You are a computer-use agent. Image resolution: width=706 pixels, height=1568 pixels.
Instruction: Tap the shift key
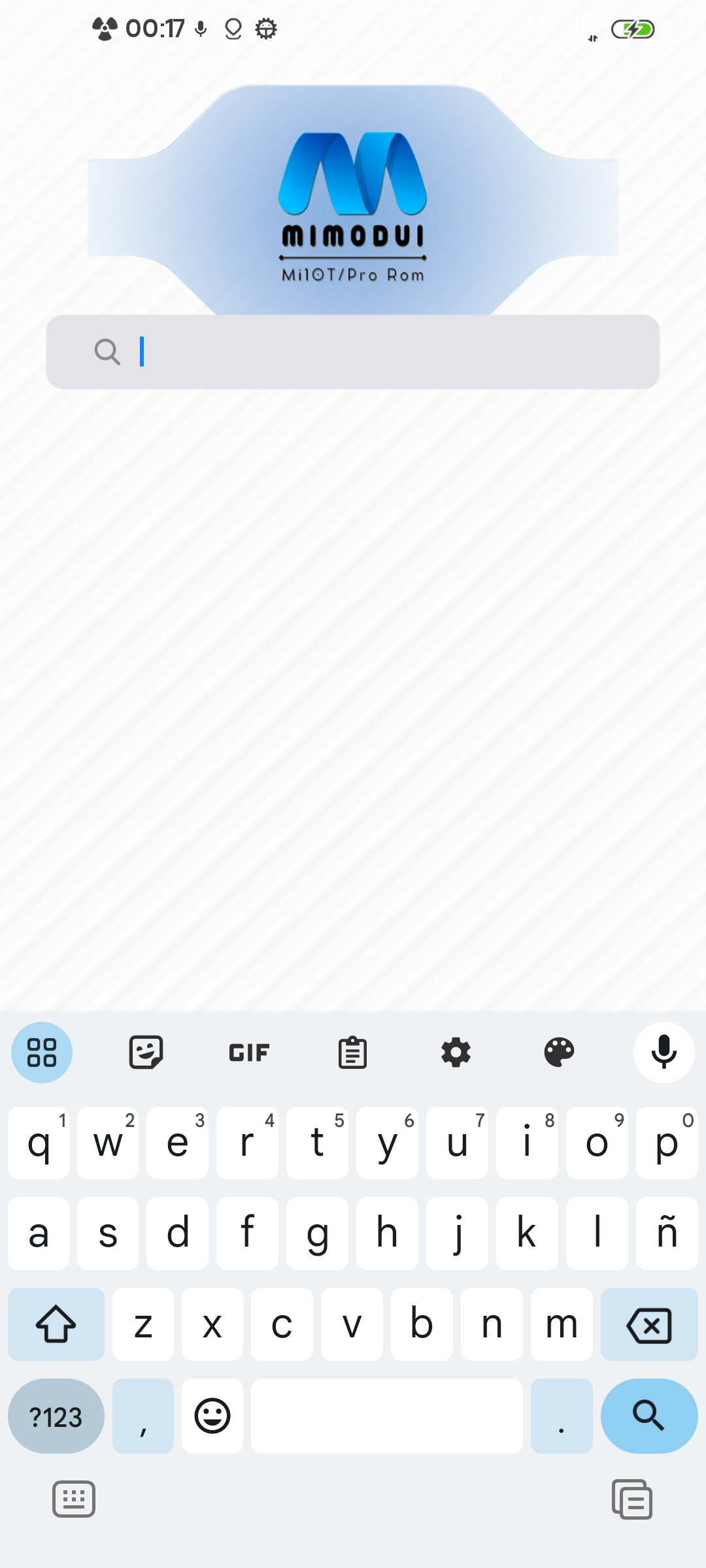[56, 1324]
